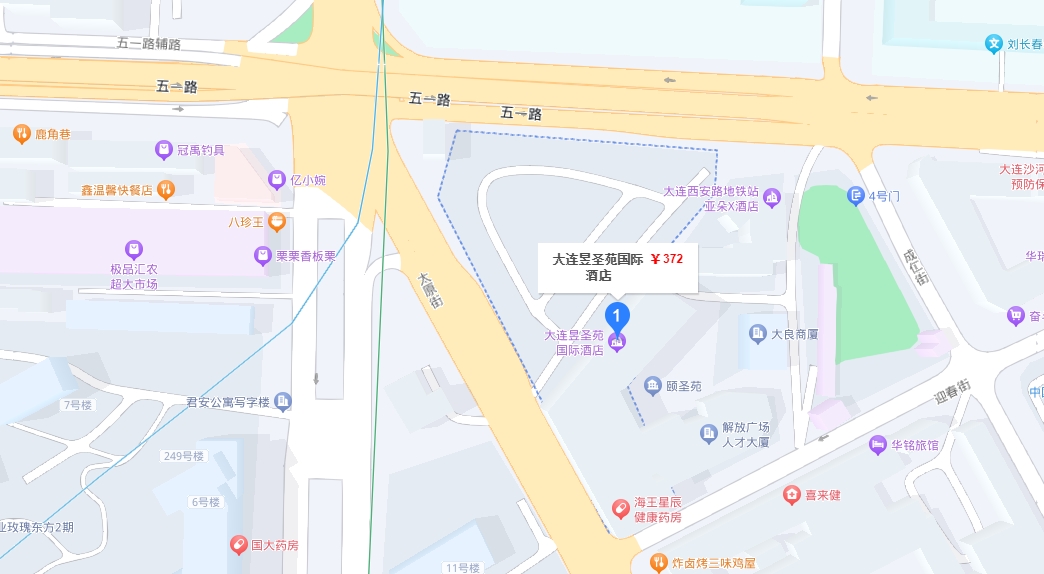Open the 大良商厦 building marker
1044x574 pixels.
pos(756,334)
